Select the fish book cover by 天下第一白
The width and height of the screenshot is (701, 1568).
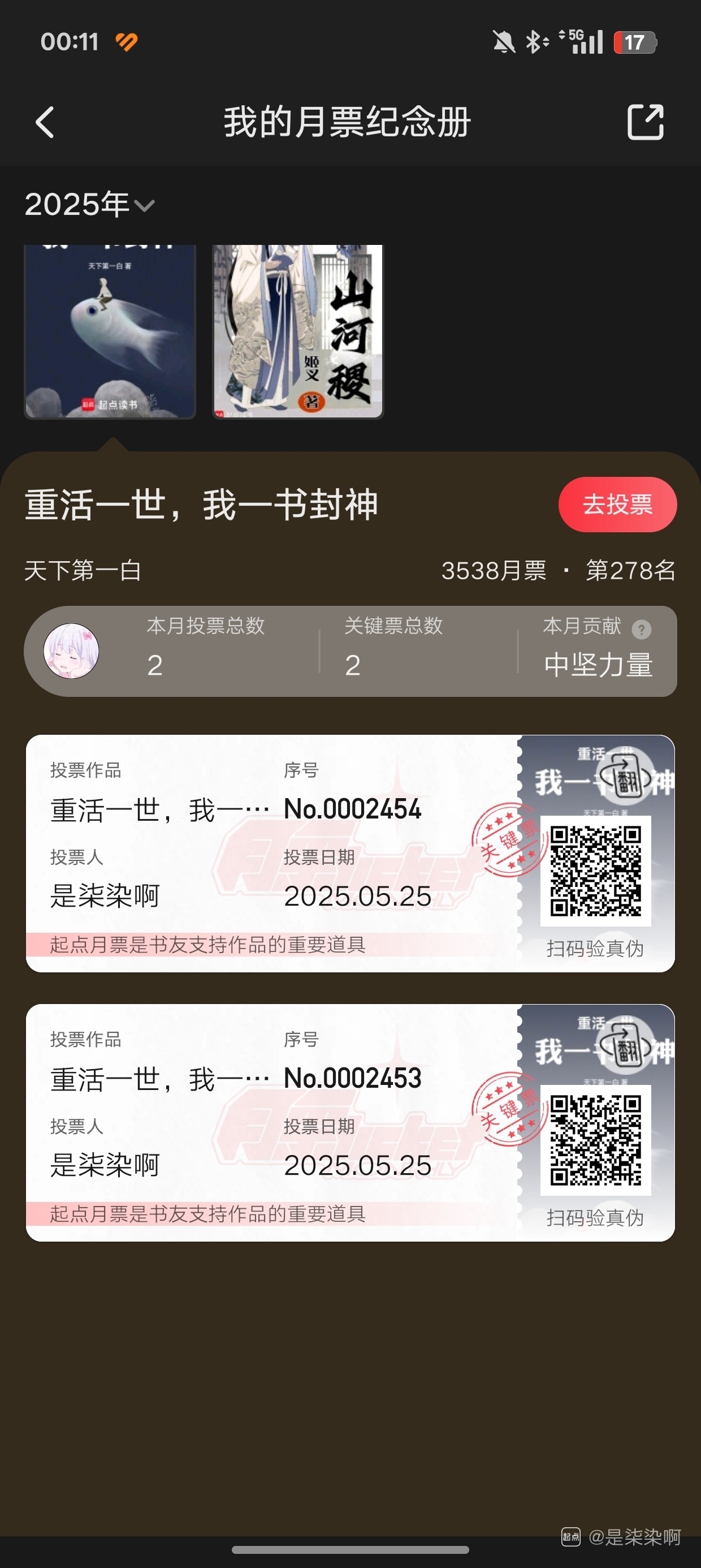click(x=110, y=331)
